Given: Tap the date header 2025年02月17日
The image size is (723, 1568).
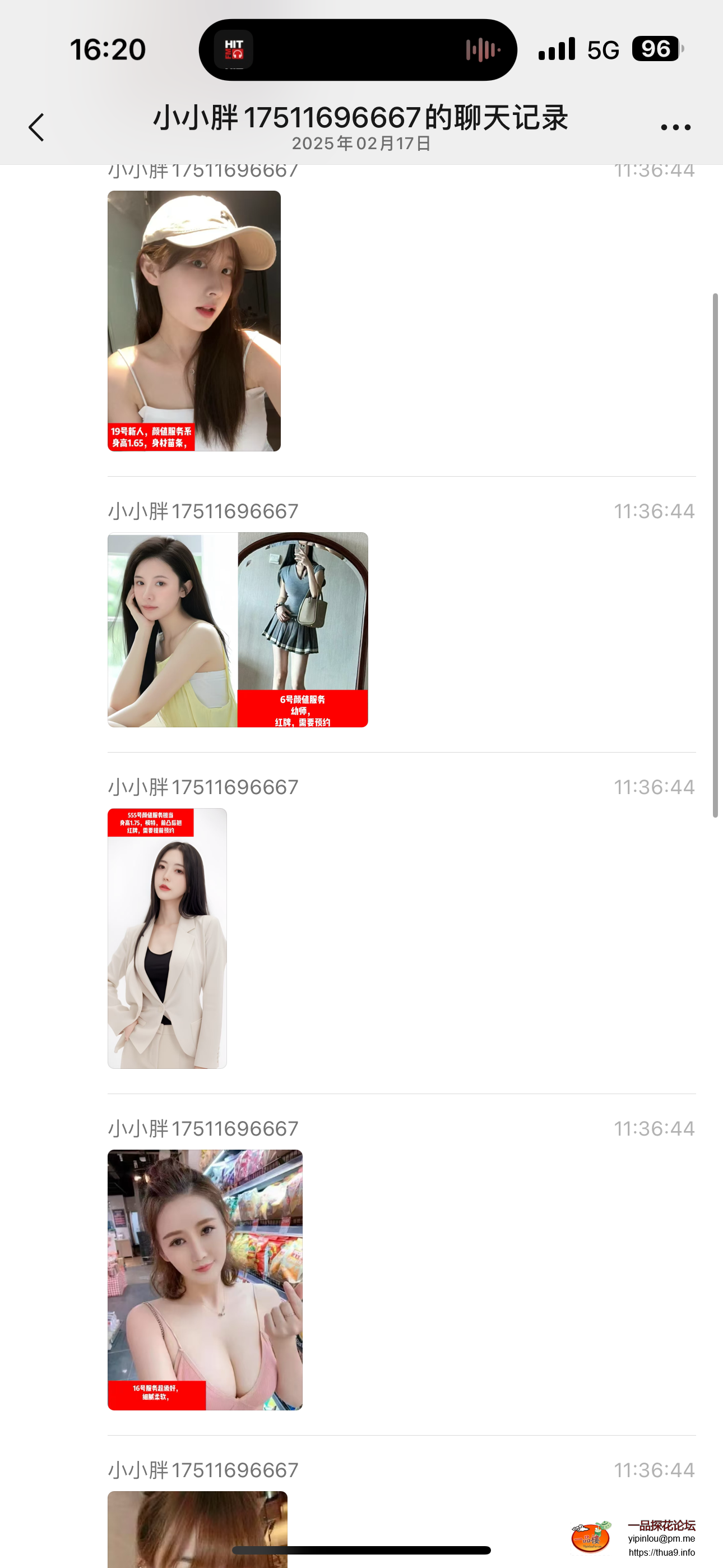Looking at the screenshot, I should [361, 144].
